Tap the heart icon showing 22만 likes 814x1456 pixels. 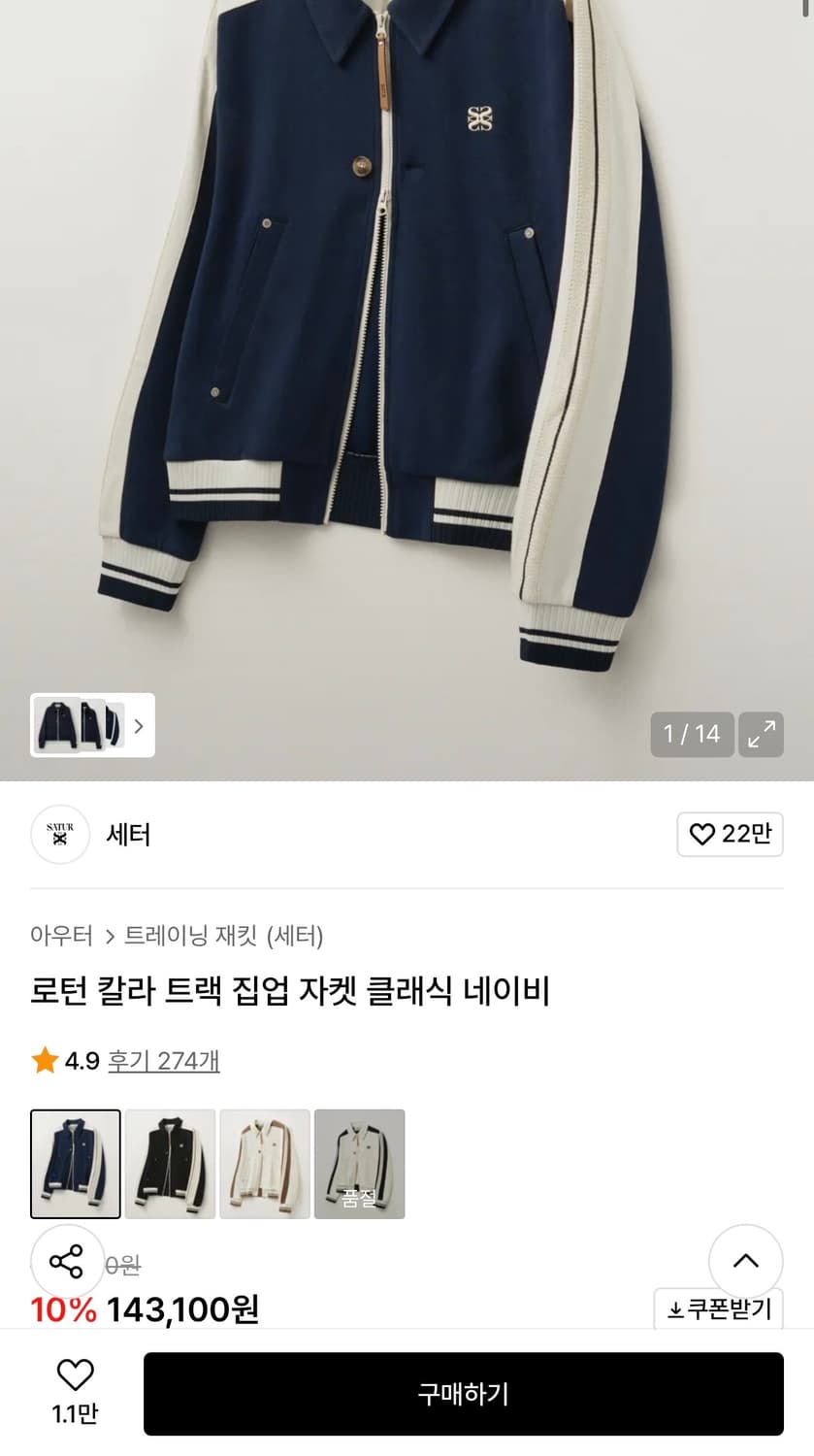(x=701, y=834)
